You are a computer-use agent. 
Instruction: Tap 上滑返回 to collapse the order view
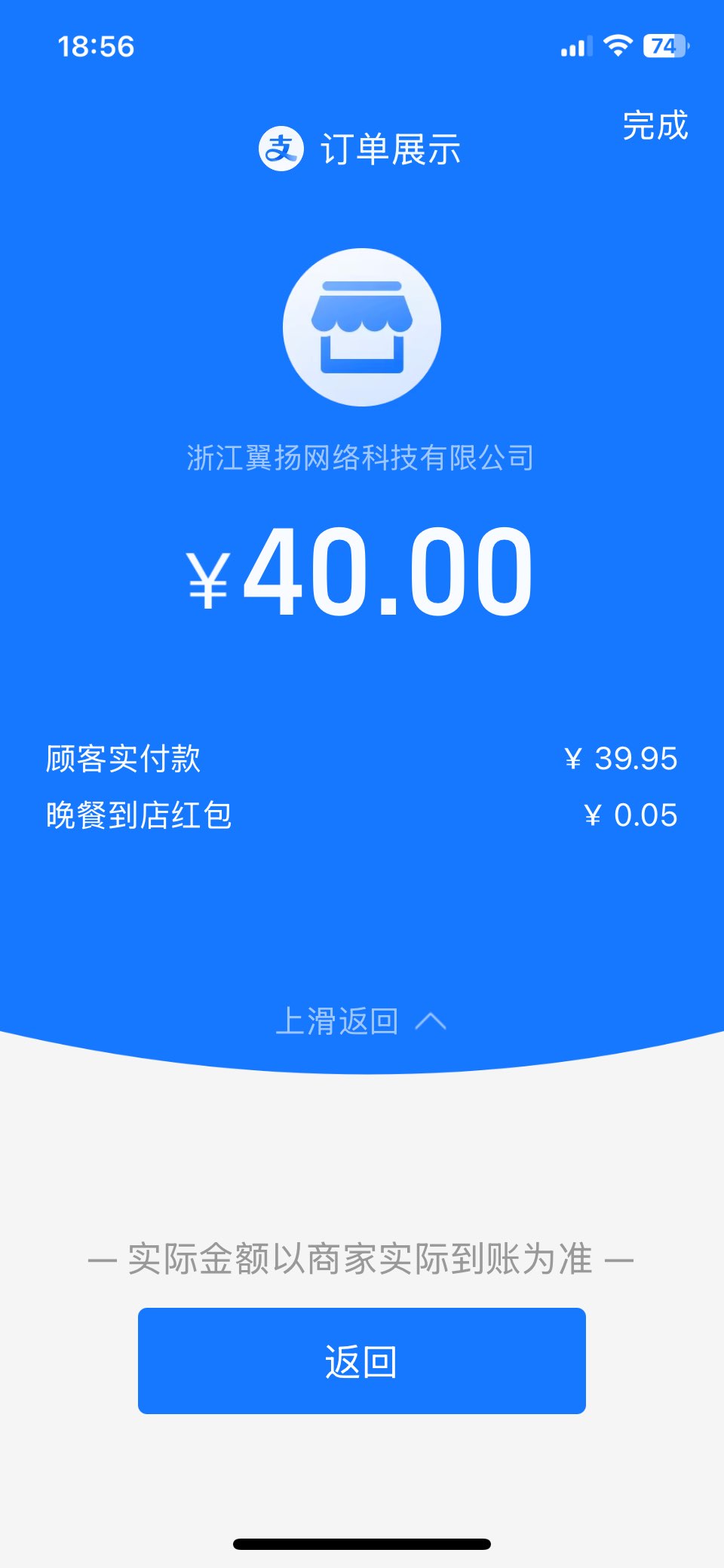(360, 1021)
